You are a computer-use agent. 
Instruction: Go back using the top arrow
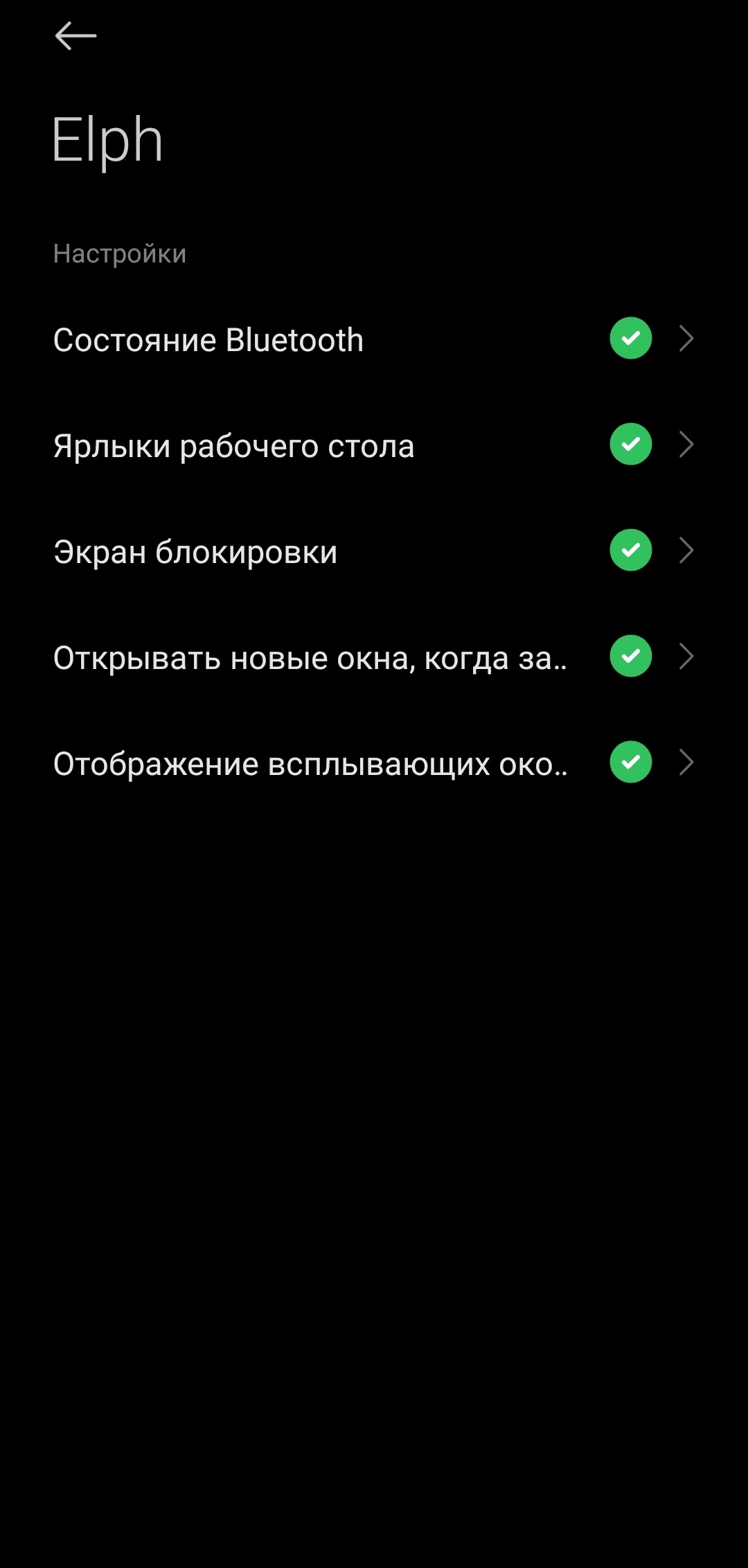click(75, 36)
